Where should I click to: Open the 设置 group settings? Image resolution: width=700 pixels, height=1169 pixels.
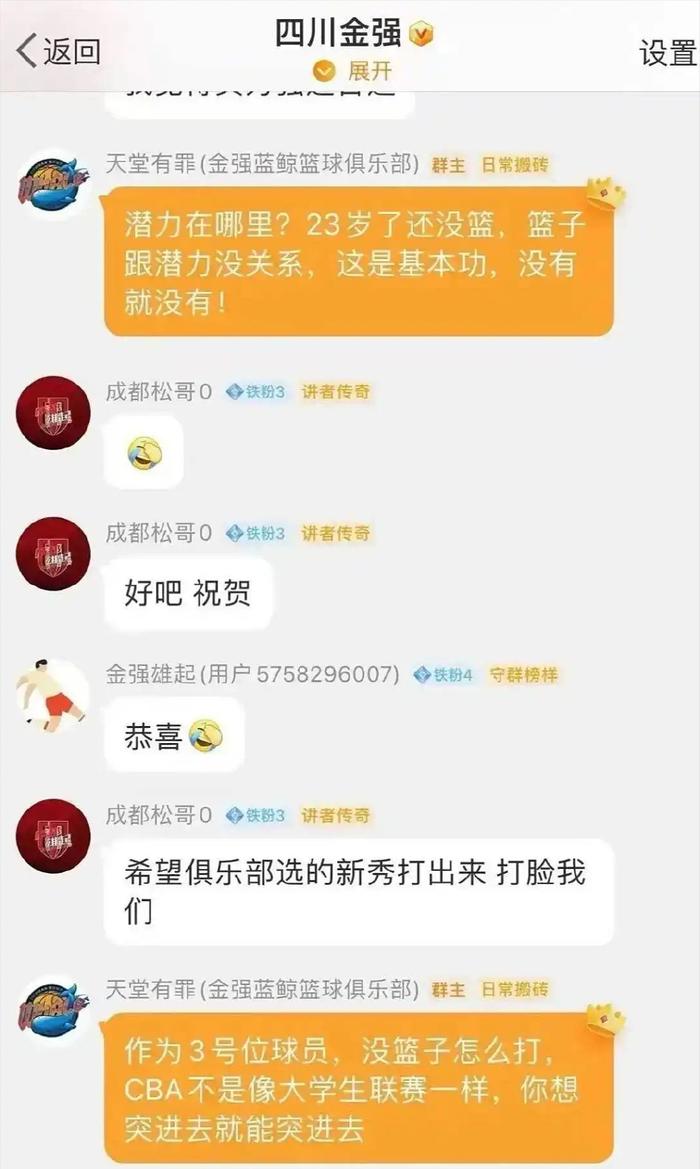[667, 52]
